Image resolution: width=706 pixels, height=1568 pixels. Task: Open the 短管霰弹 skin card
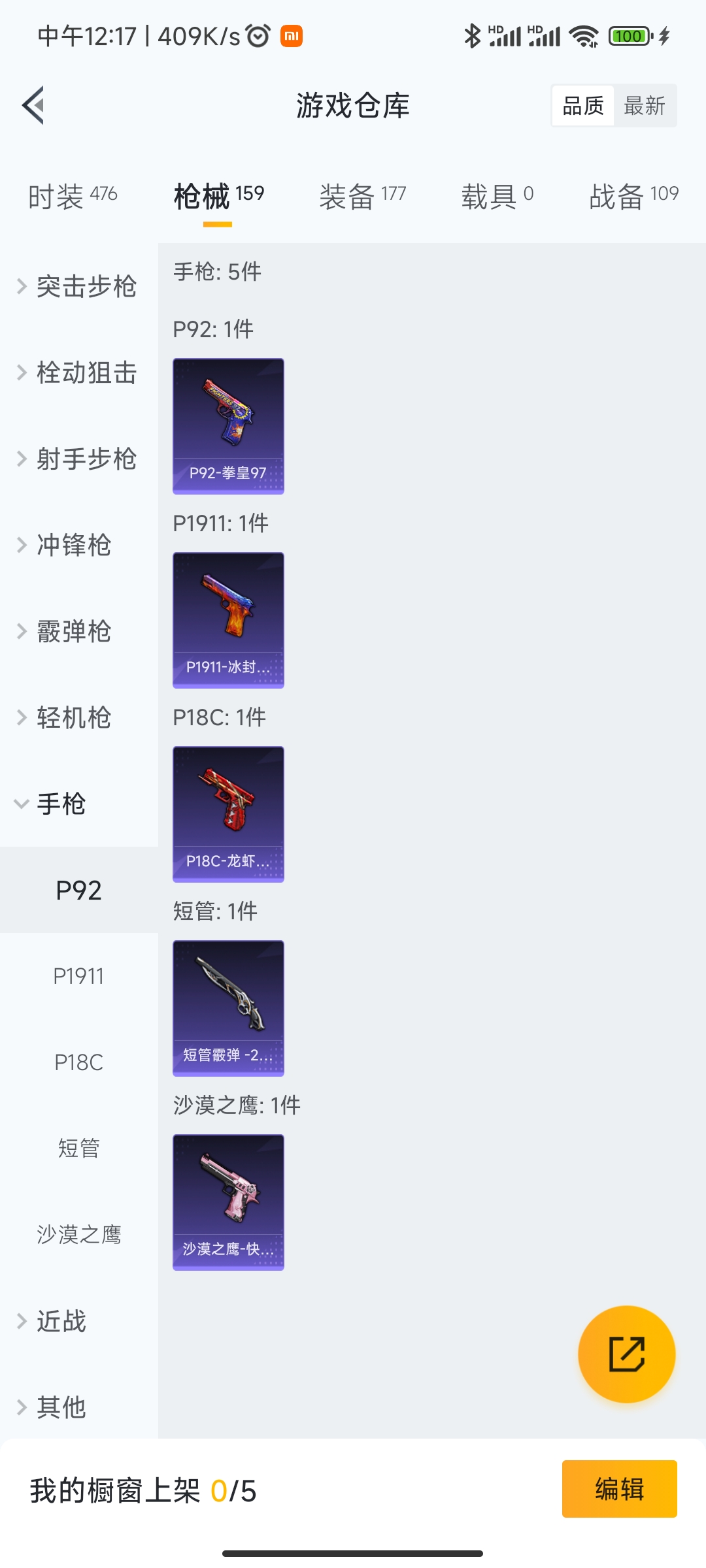(228, 1008)
